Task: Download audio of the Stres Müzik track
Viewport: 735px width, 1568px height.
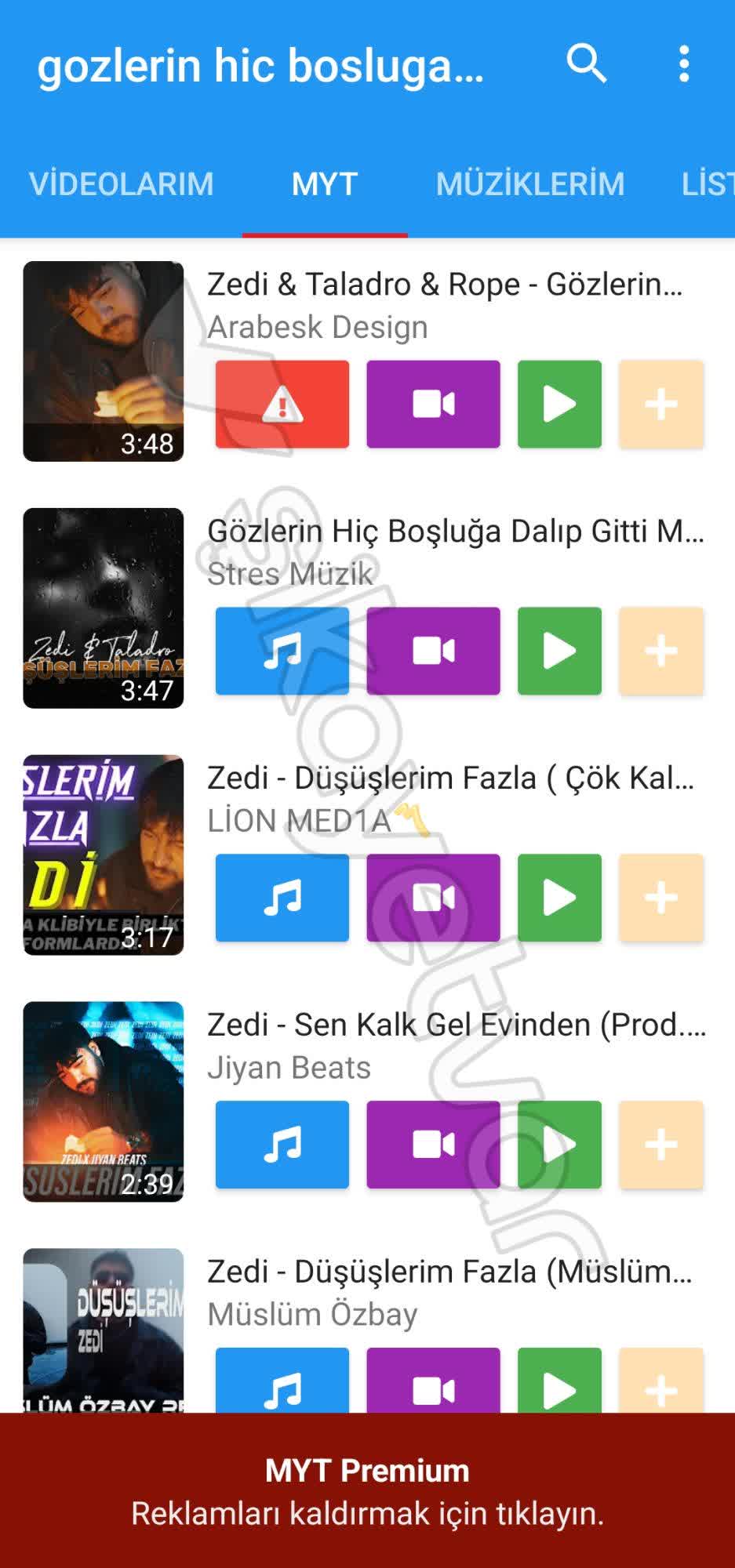Action: pos(281,651)
